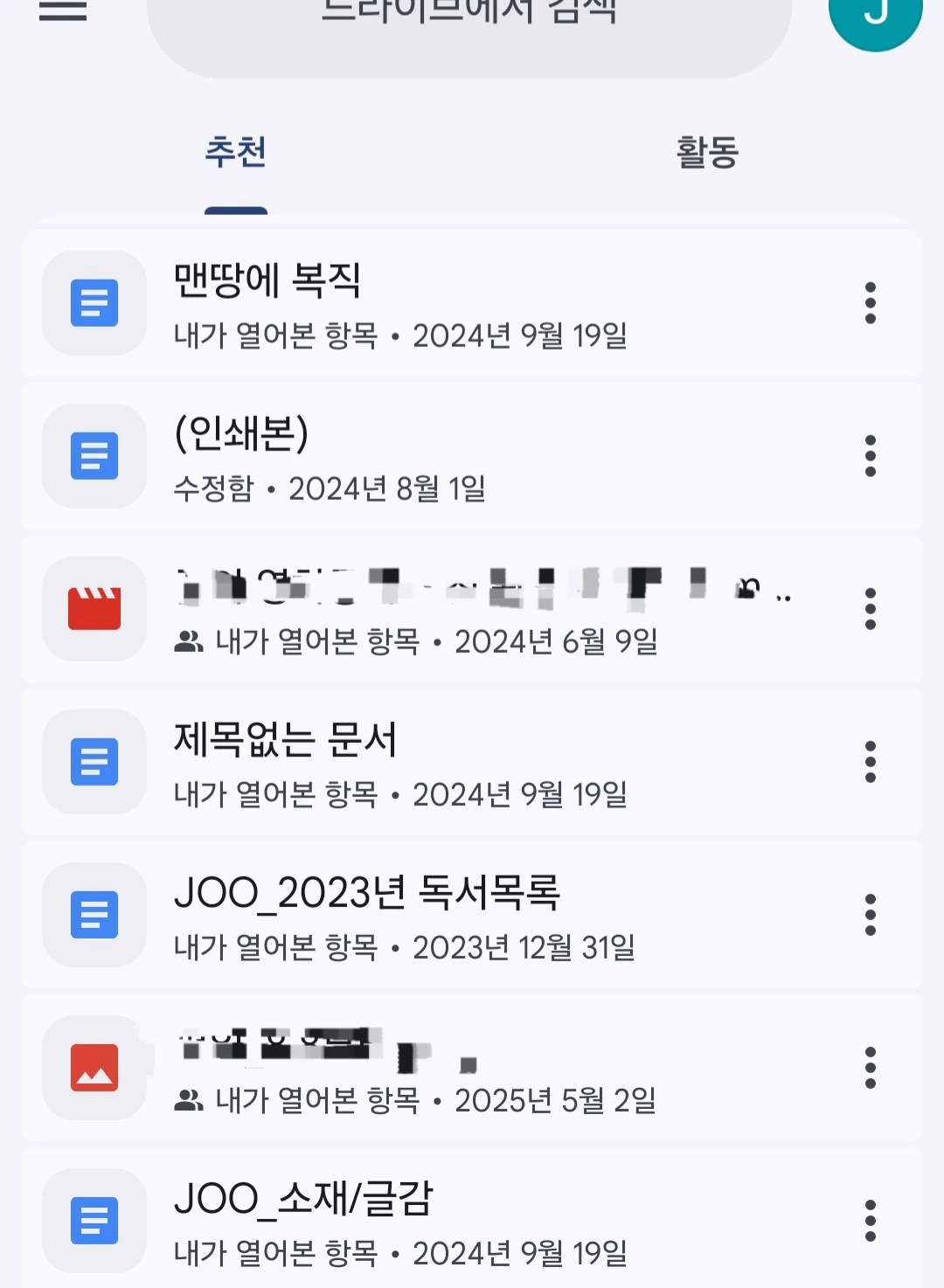Image resolution: width=944 pixels, height=1288 pixels.
Task: Open the (인쇄본) document
Action: tap(437, 456)
